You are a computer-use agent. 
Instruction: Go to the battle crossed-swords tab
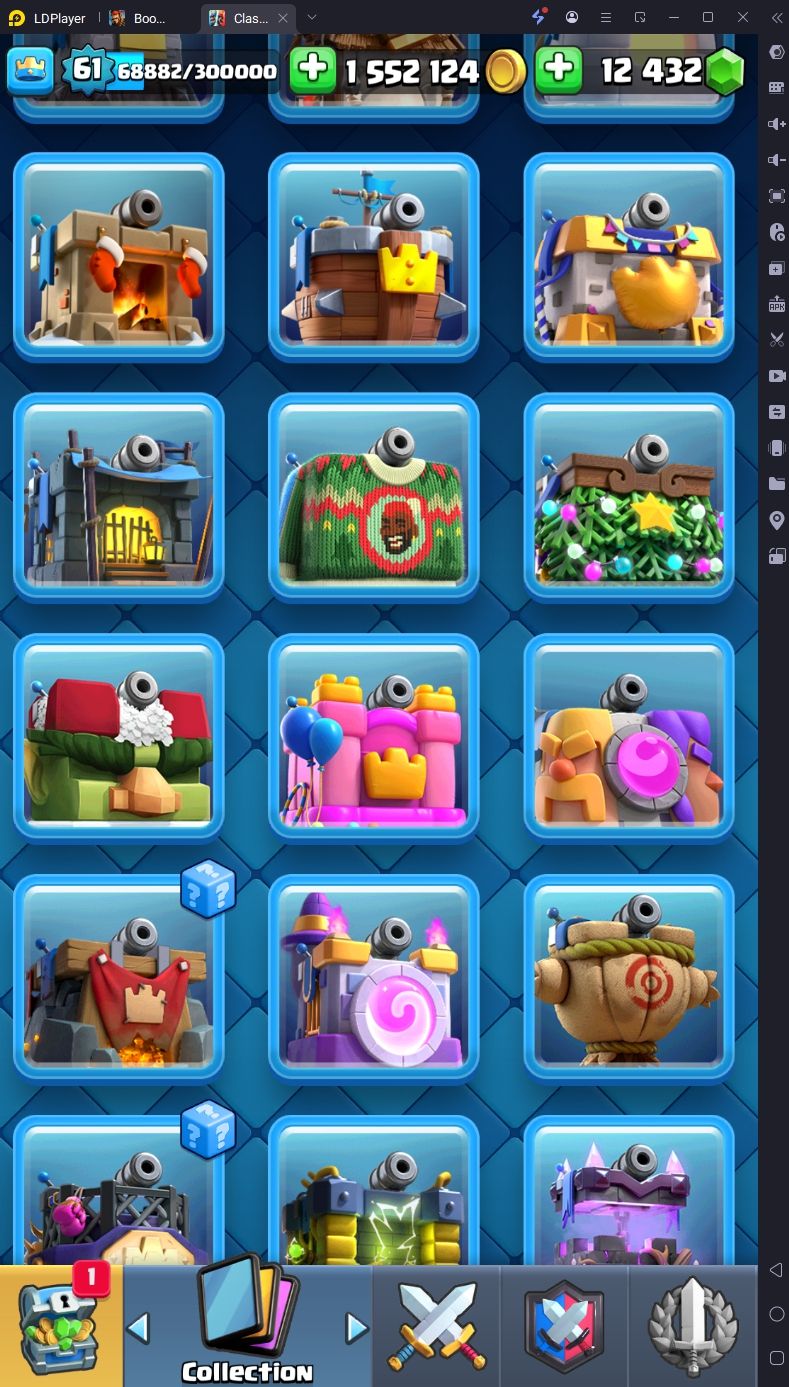[436, 1325]
